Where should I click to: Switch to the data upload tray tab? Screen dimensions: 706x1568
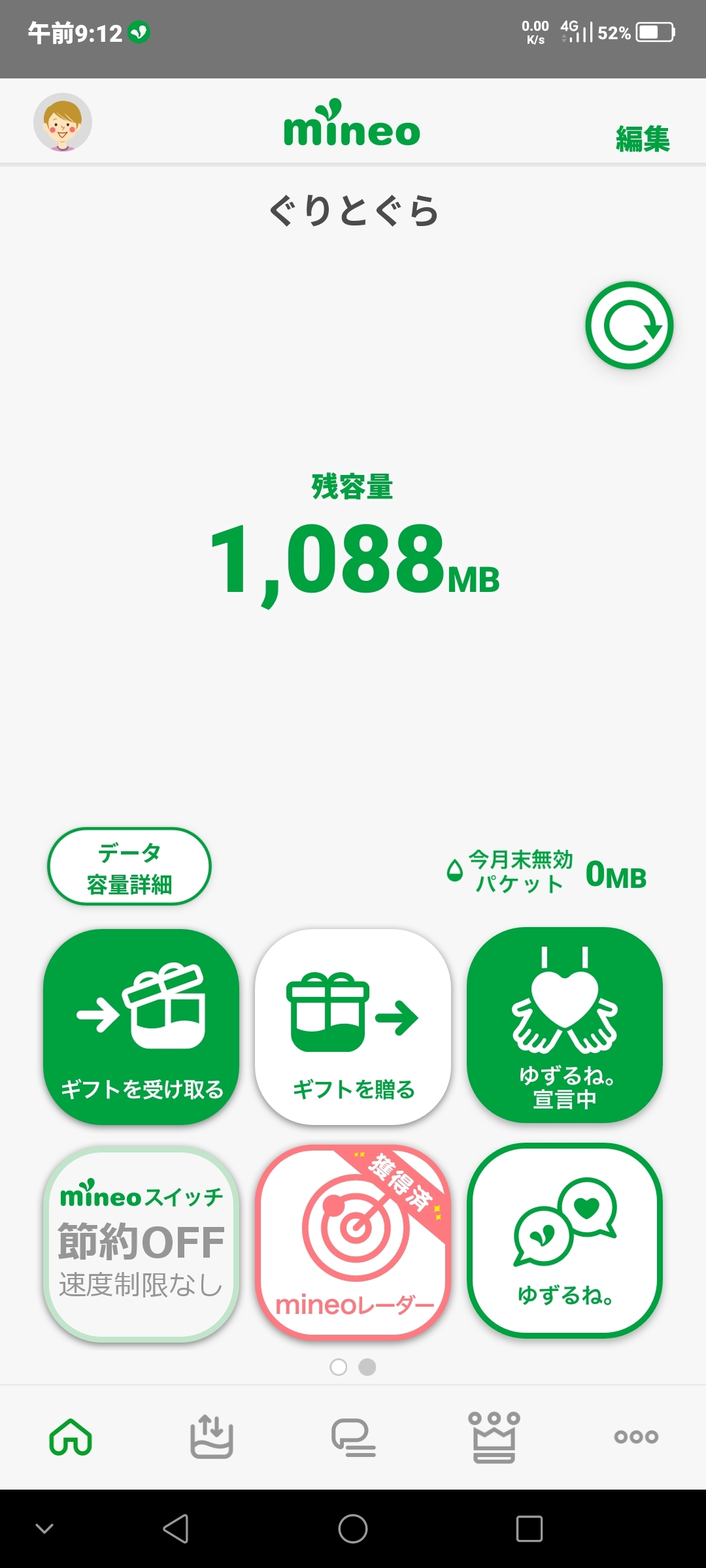point(212,1437)
